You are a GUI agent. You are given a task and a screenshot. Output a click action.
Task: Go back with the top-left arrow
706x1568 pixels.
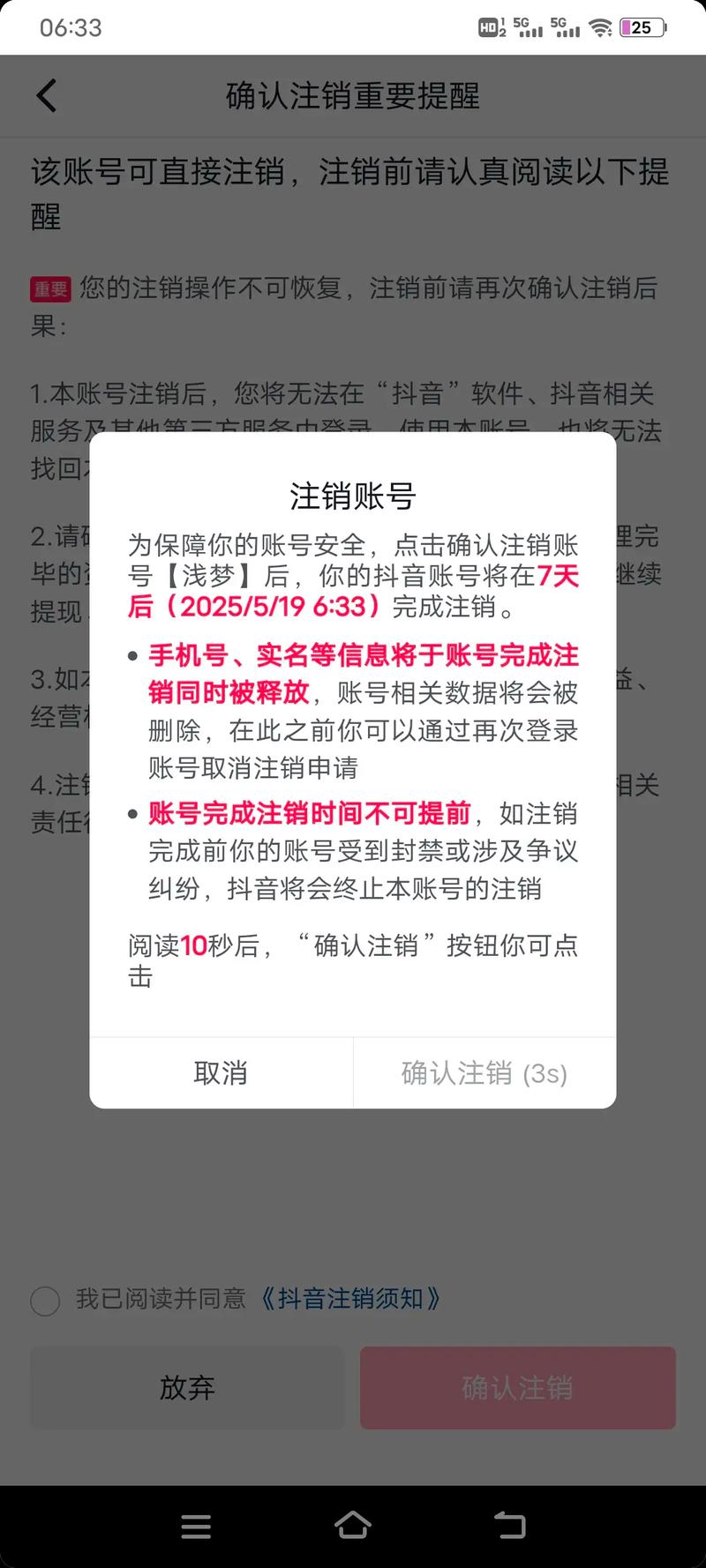pos(47,95)
